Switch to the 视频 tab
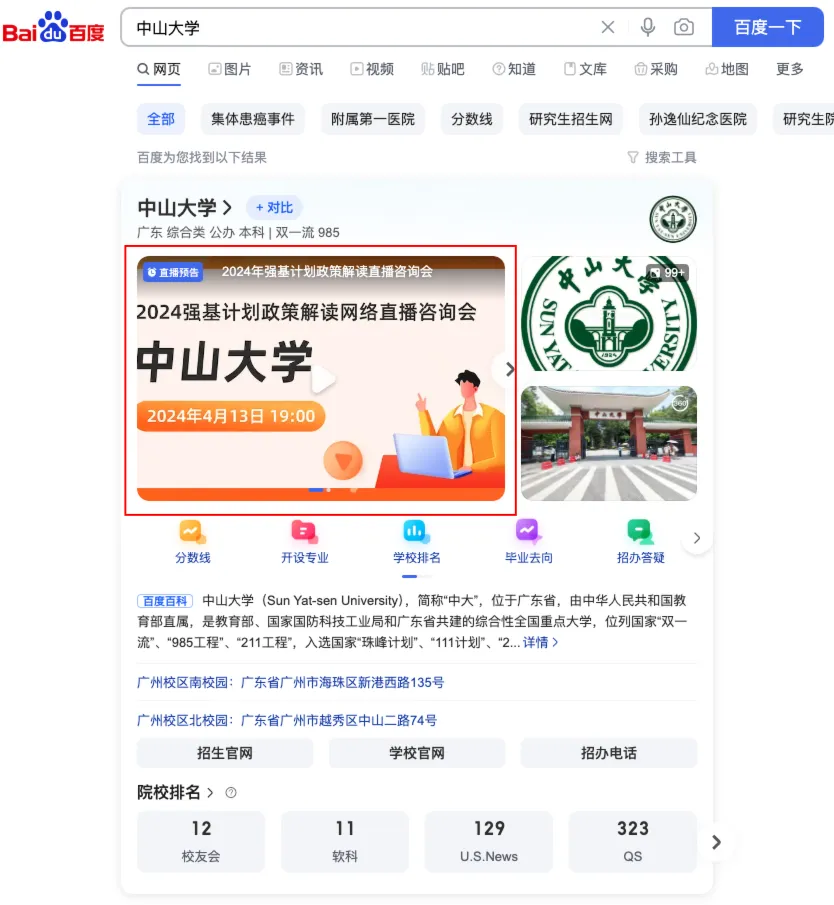The image size is (834, 905). click(x=371, y=69)
